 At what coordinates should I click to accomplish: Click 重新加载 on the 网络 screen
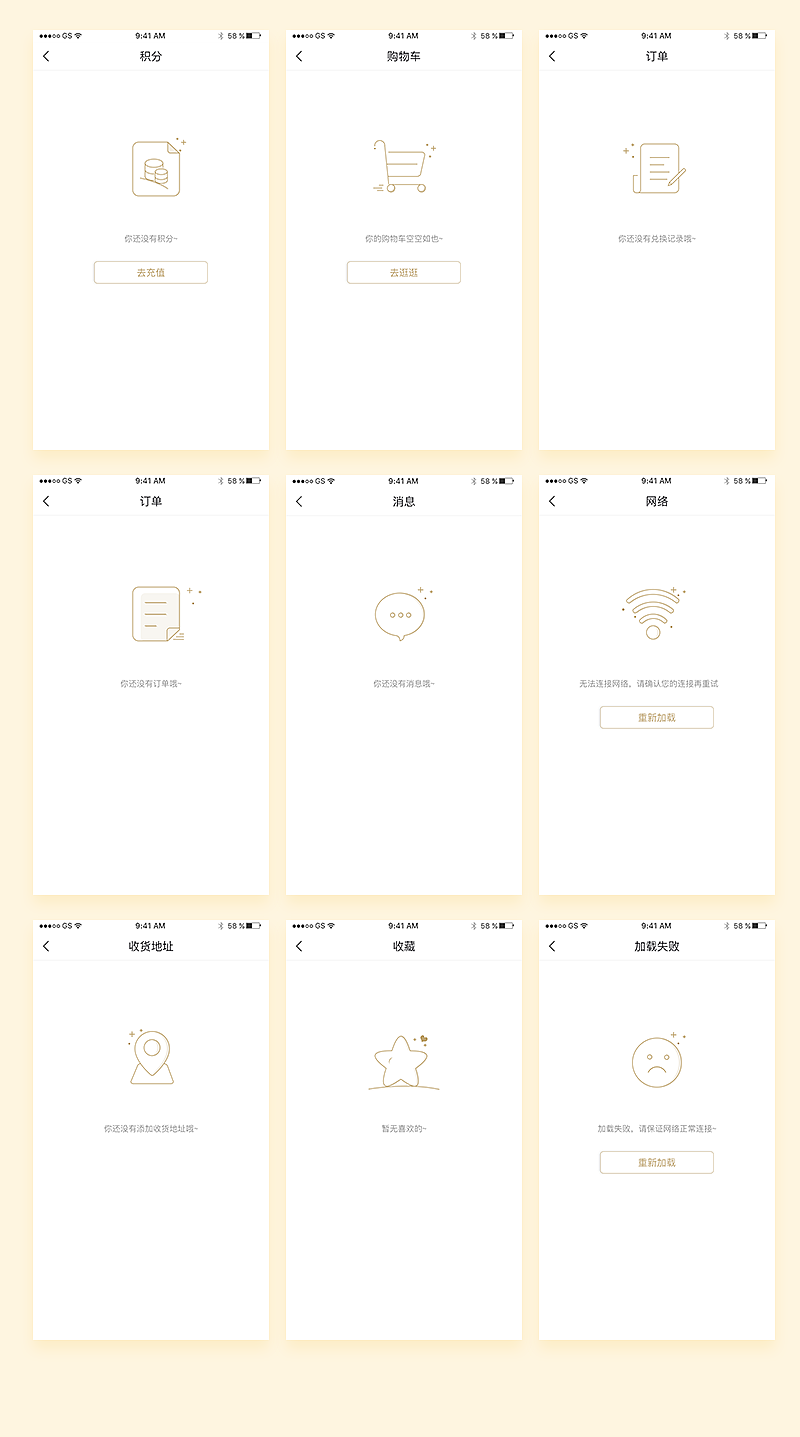point(656,717)
